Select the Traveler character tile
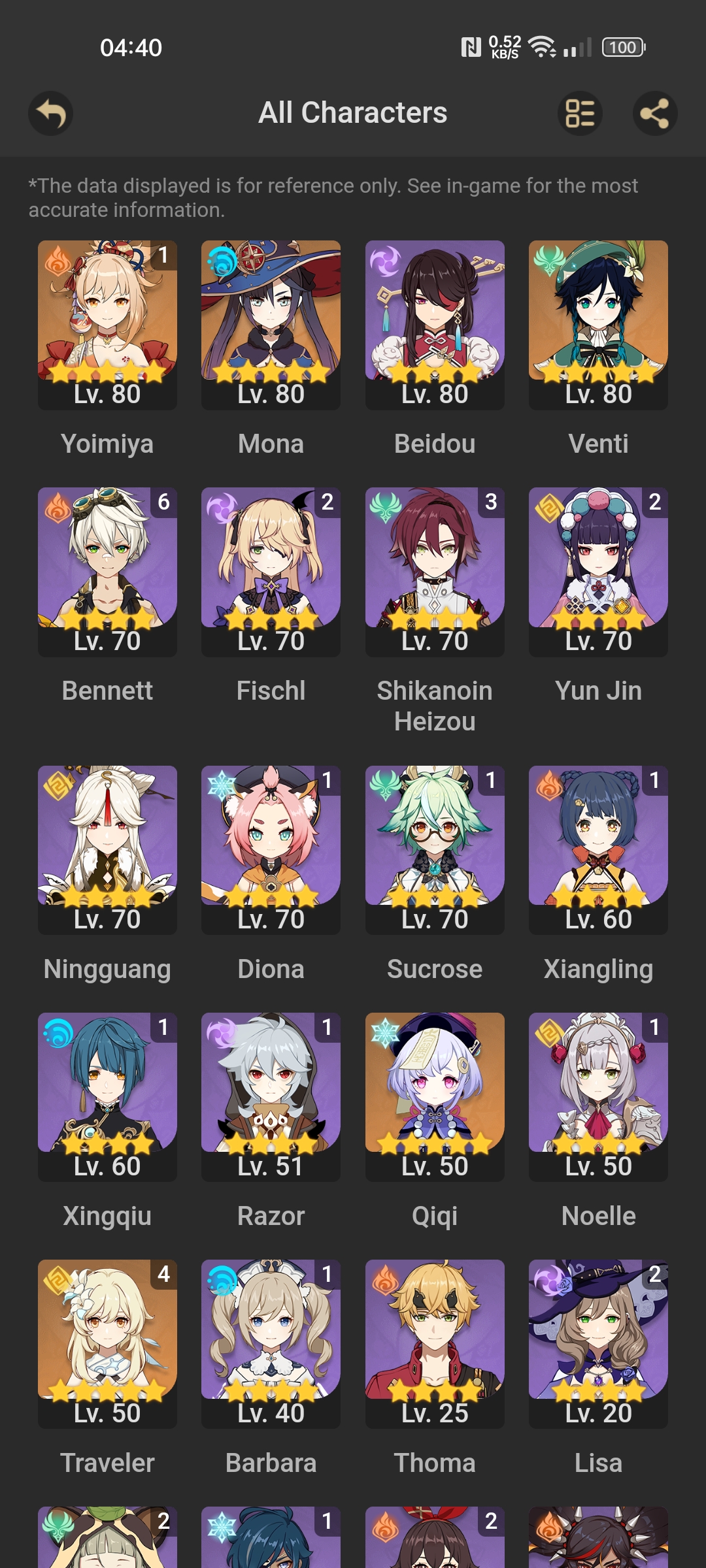The image size is (706, 1568). click(x=107, y=1343)
